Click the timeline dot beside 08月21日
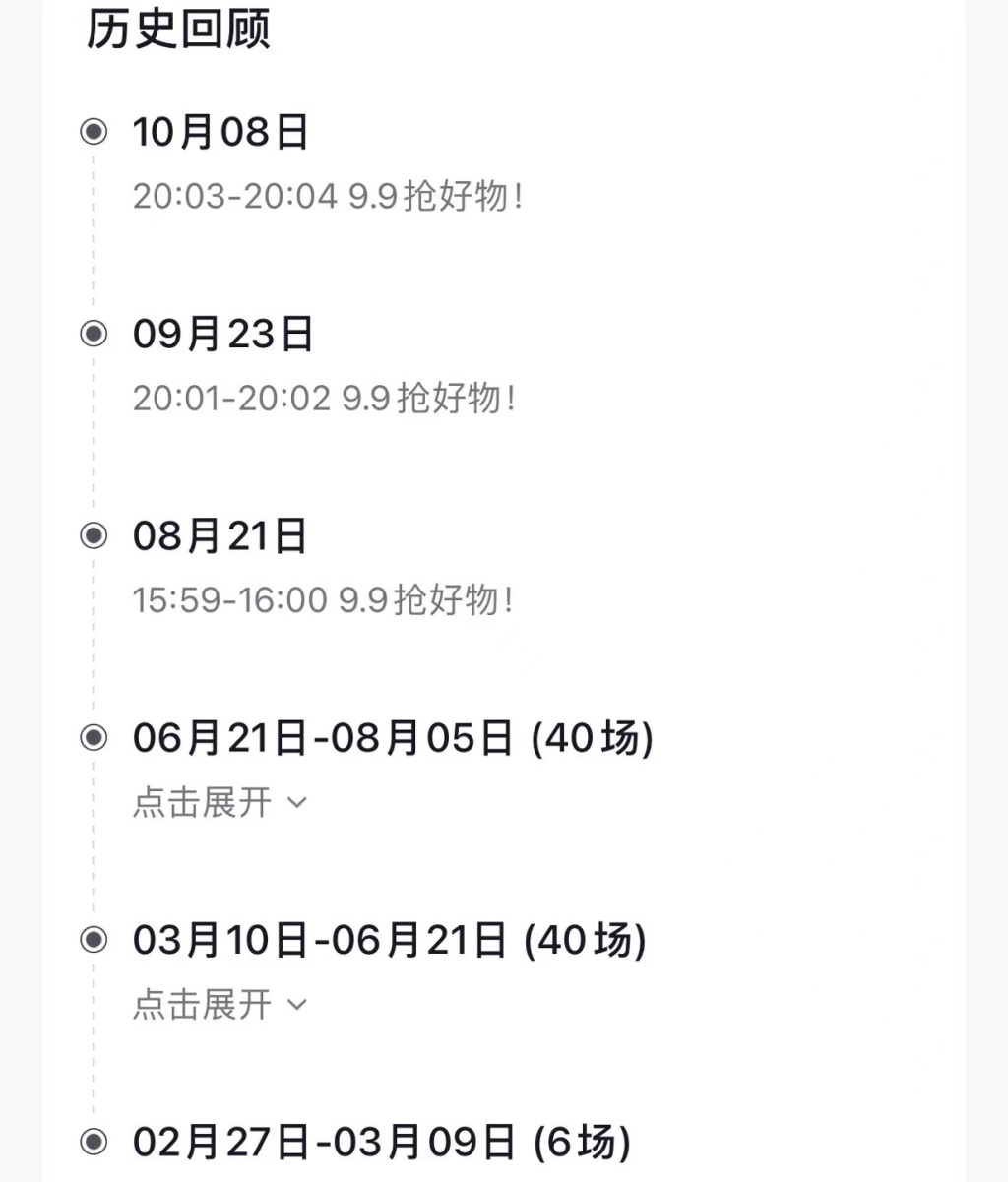 (x=94, y=536)
